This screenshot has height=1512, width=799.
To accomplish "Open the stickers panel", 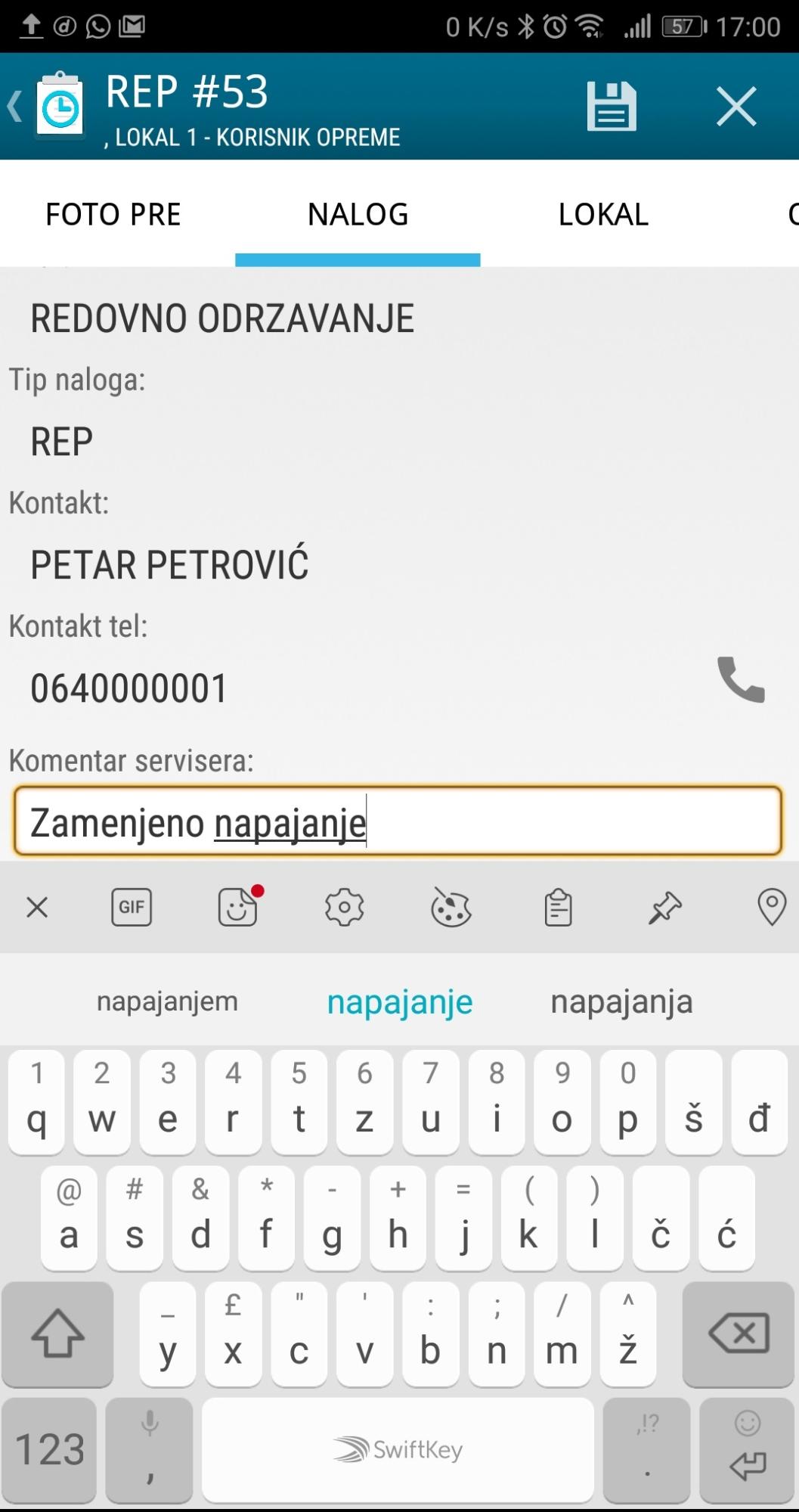I will click(x=238, y=907).
